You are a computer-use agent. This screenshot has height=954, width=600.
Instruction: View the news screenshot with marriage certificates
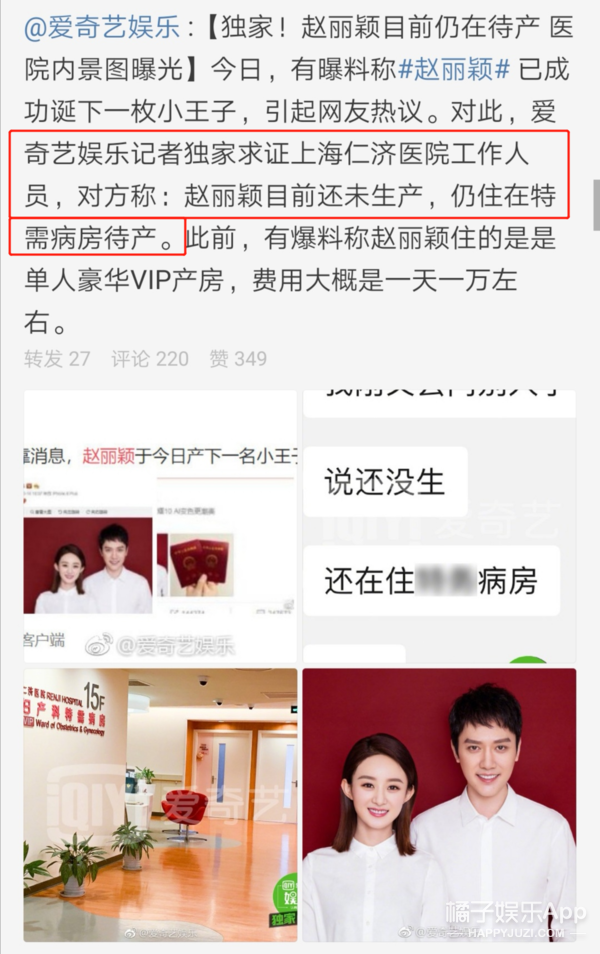tap(160, 525)
